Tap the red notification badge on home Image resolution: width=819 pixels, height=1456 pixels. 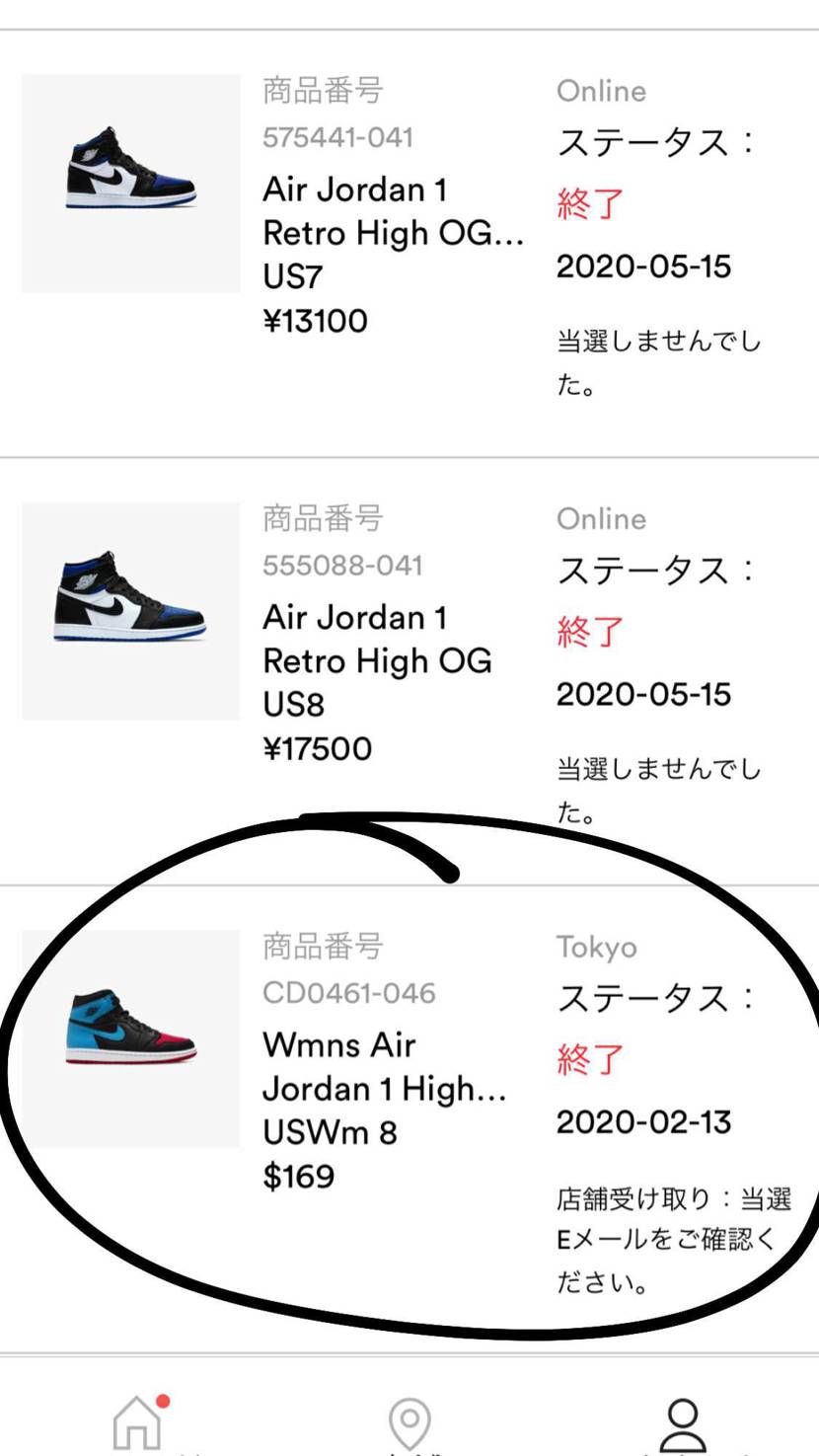coord(164,1399)
